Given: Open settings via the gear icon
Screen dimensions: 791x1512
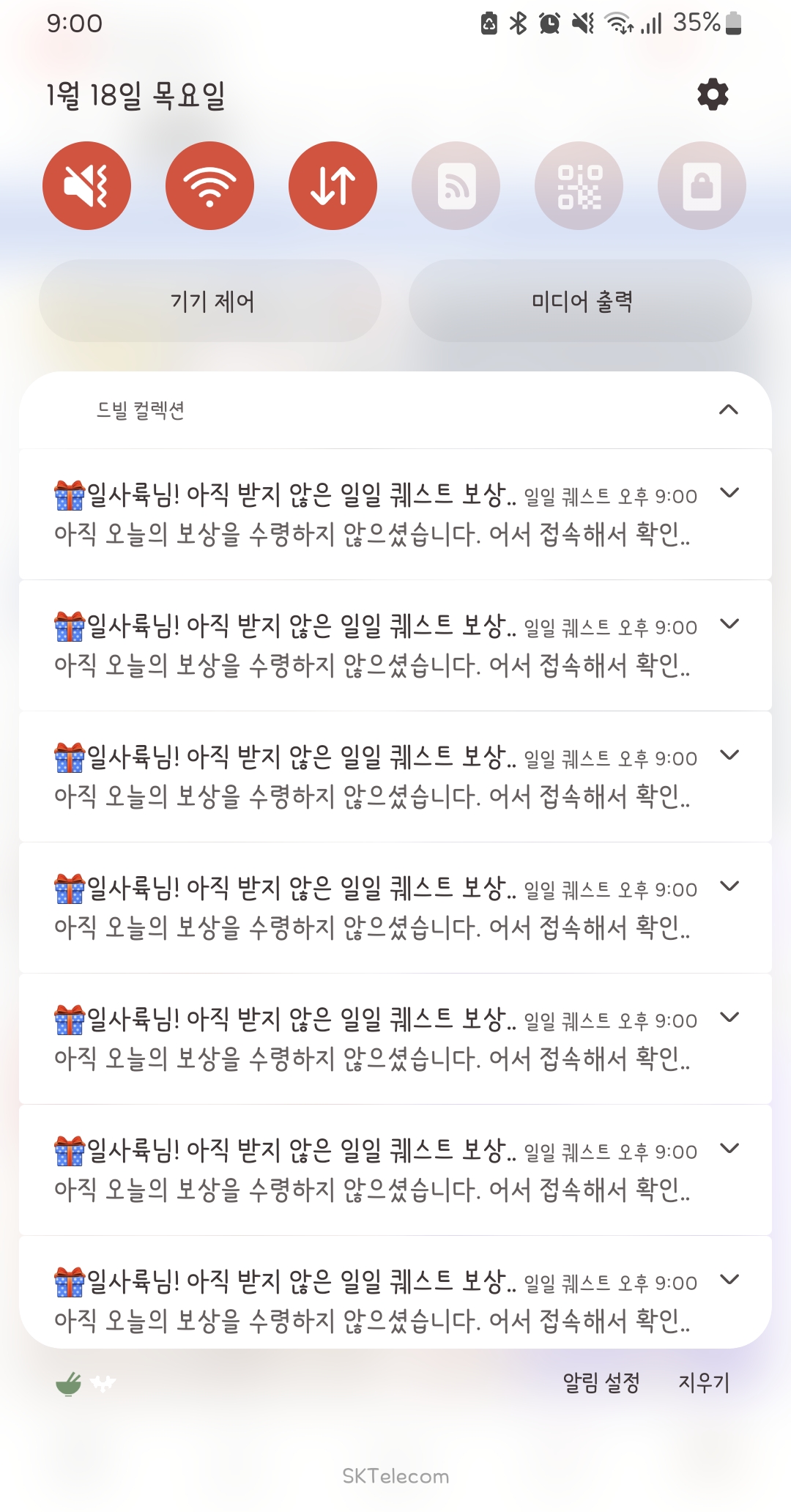Looking at the screenshot, I should tap(713, 94).
